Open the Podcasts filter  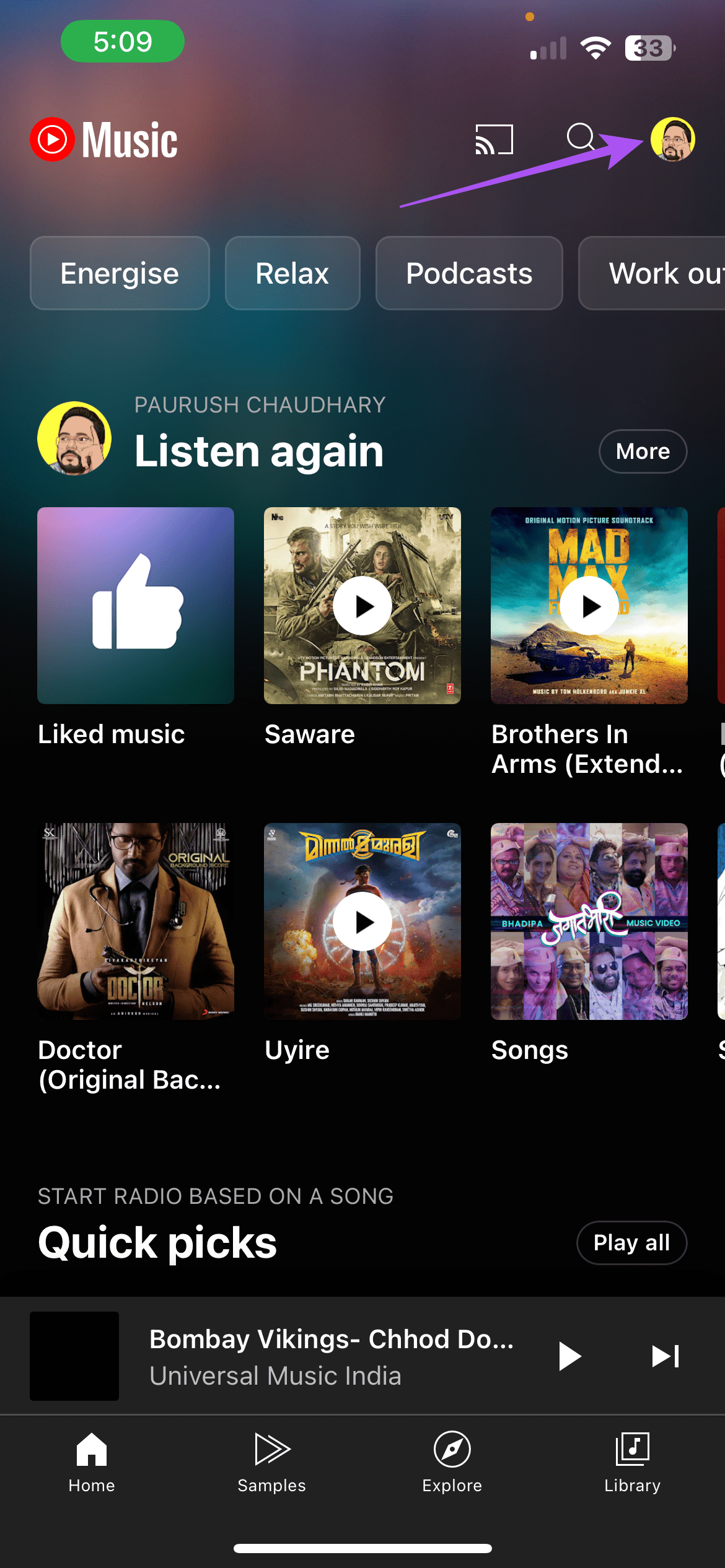pos(468,273)
